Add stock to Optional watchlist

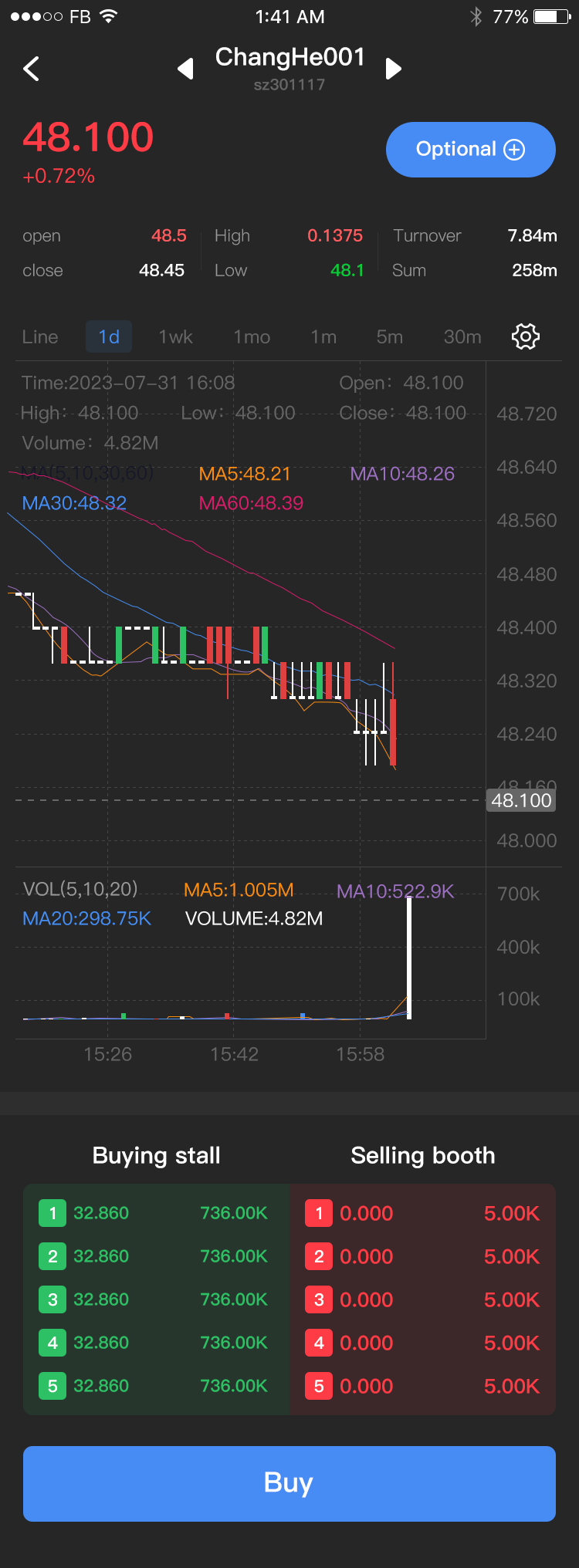tap(470, 150)
